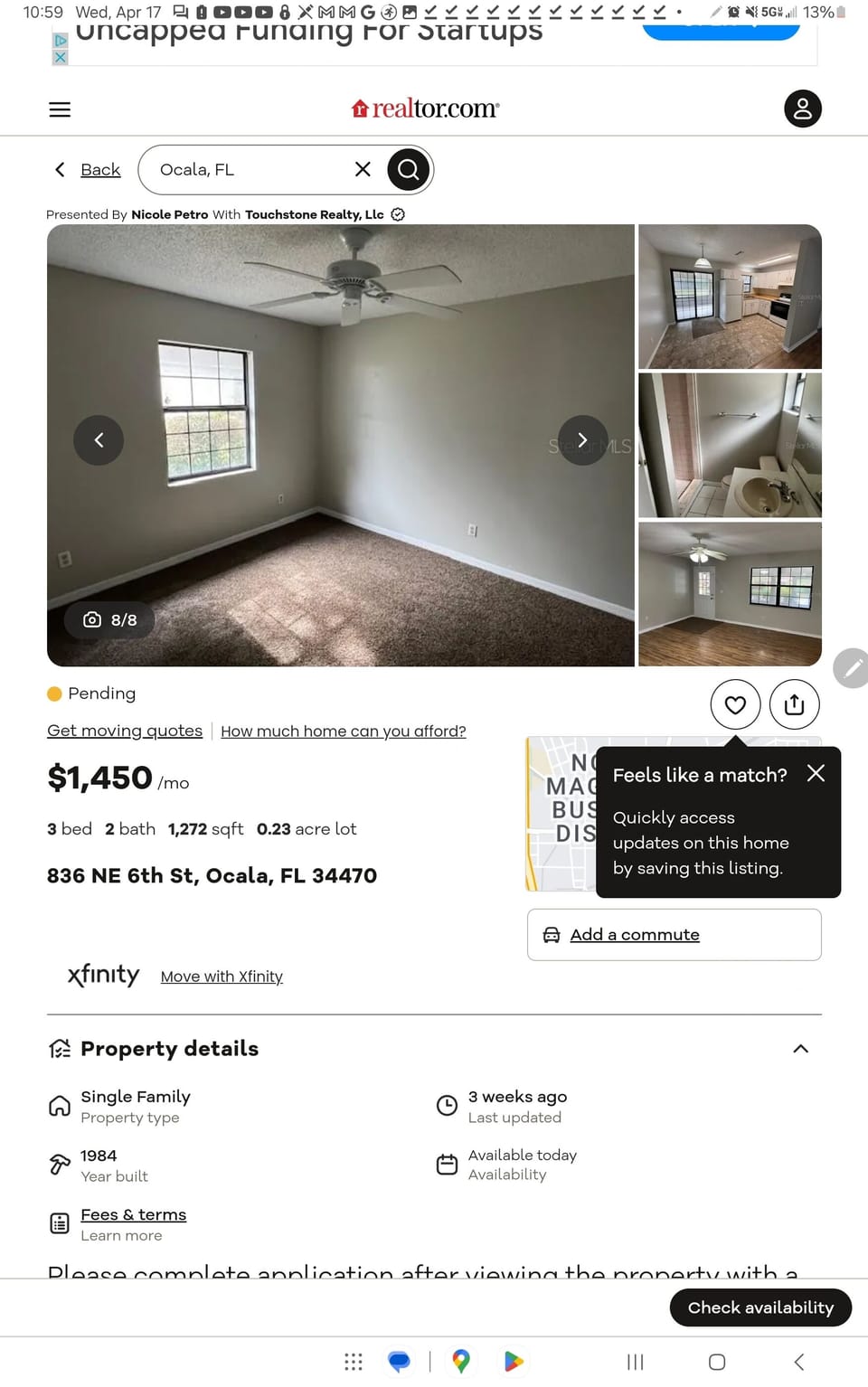
Task: Collapse the Property details section
Action: 800,1049
